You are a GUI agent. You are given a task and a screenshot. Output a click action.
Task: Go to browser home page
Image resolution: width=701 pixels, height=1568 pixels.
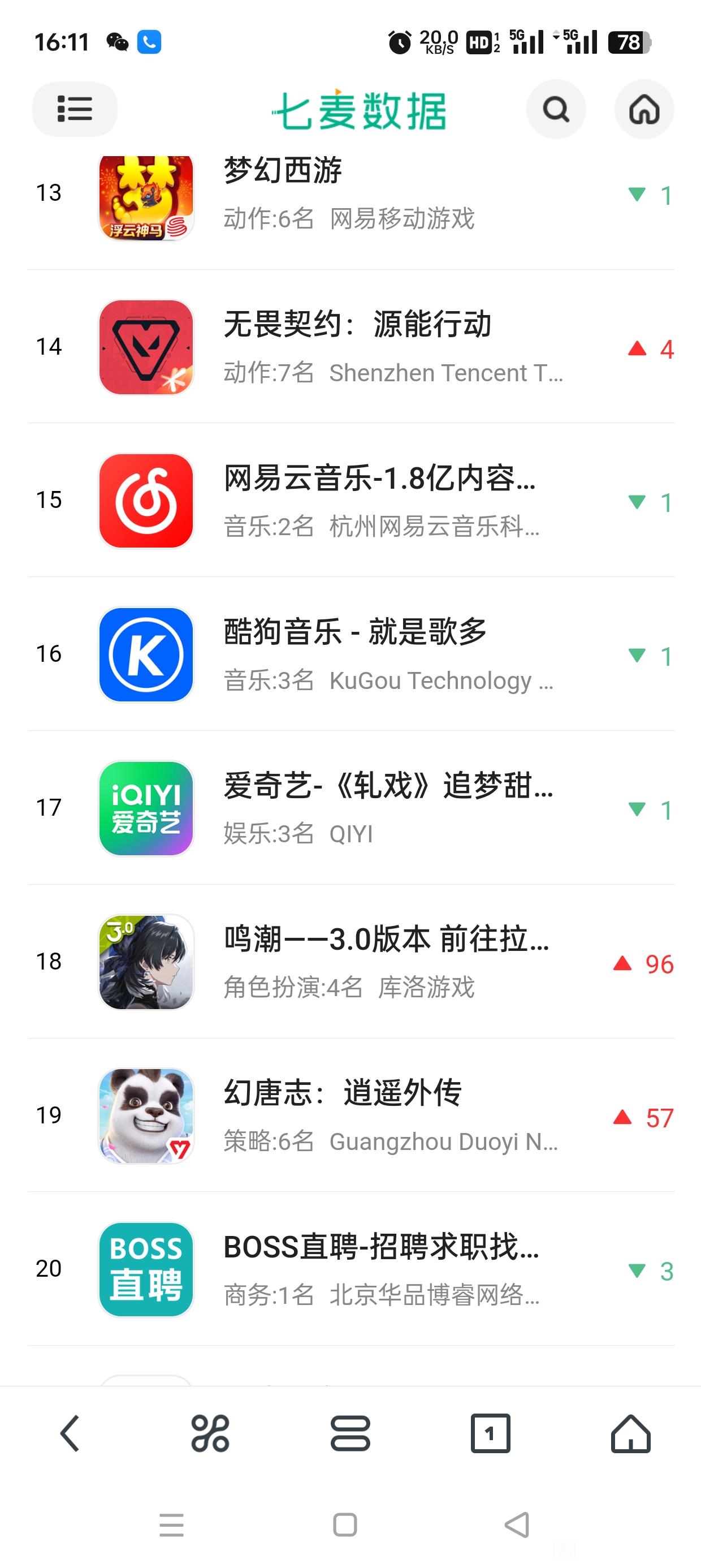pos(630,1433)
